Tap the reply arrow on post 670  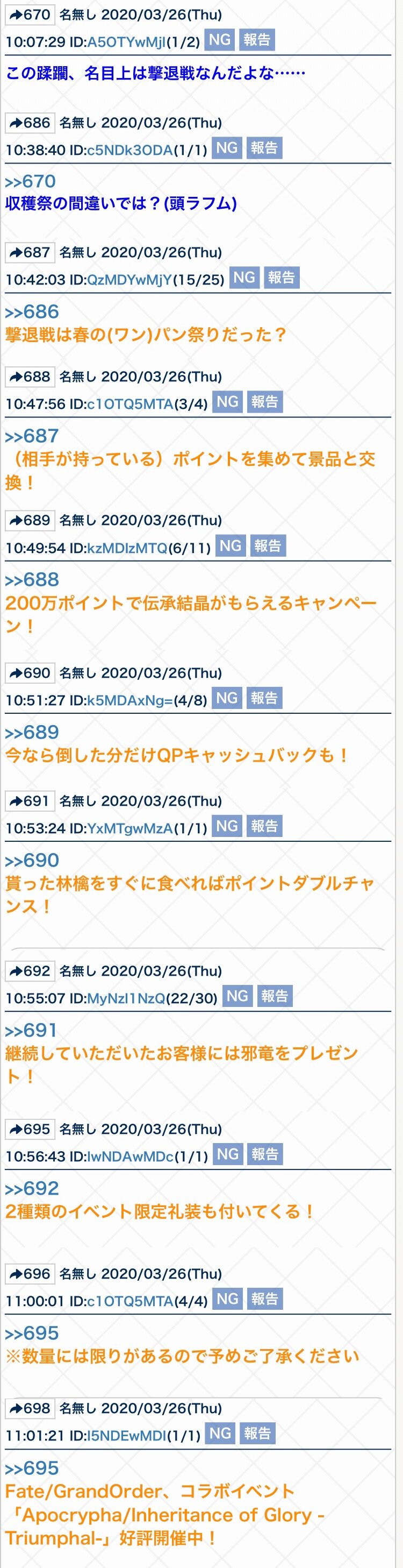30,15
